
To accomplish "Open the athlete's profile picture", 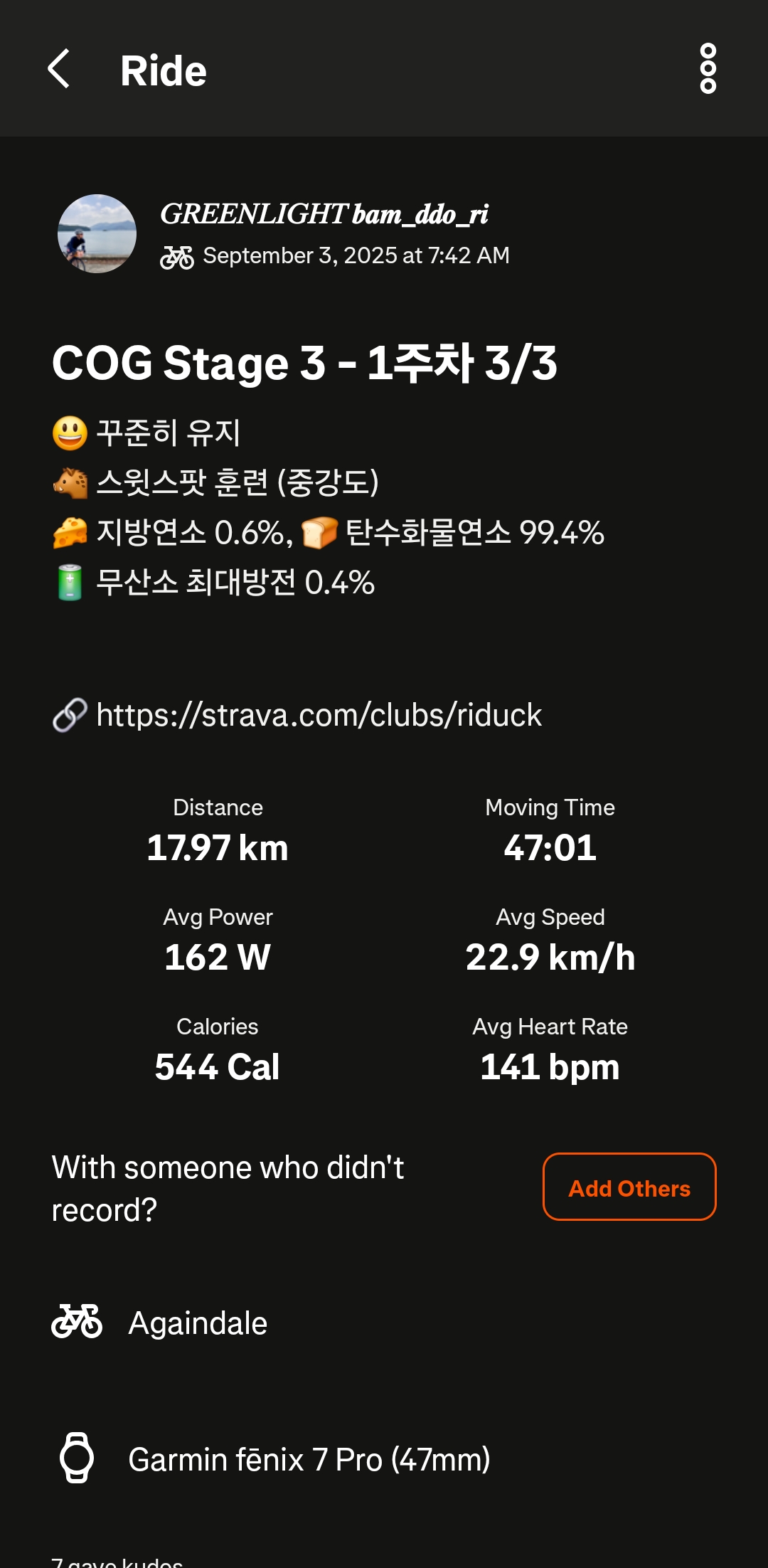I will pos(97,234).
